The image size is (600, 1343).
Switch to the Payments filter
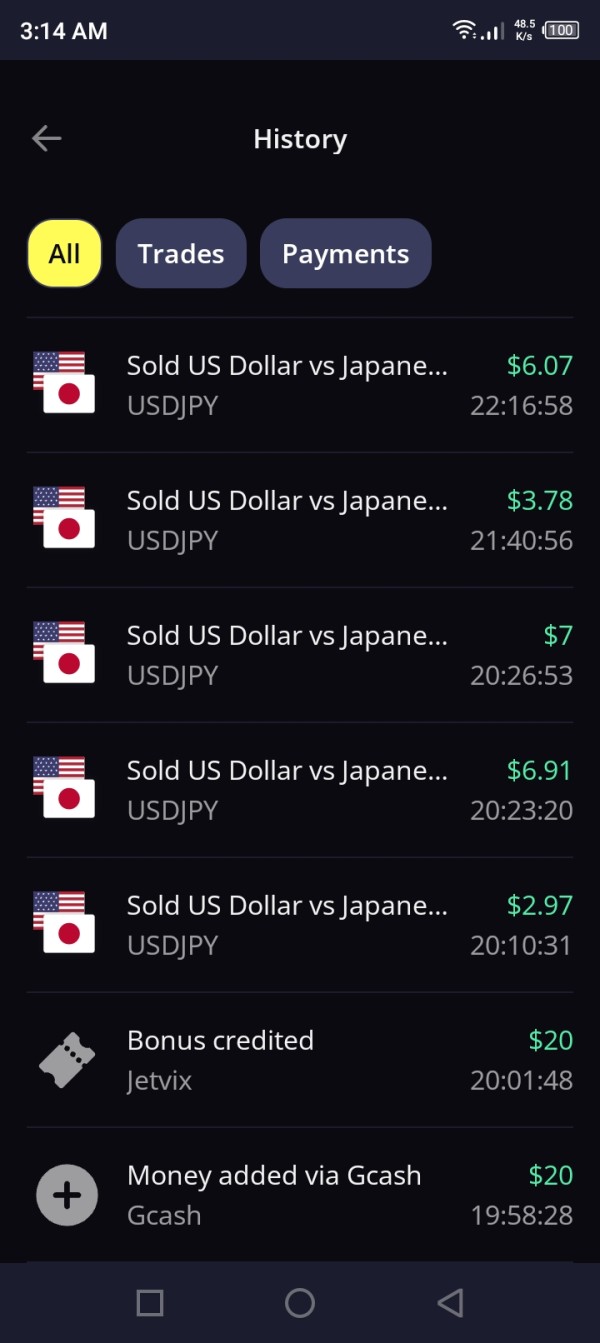click(345, 253)
